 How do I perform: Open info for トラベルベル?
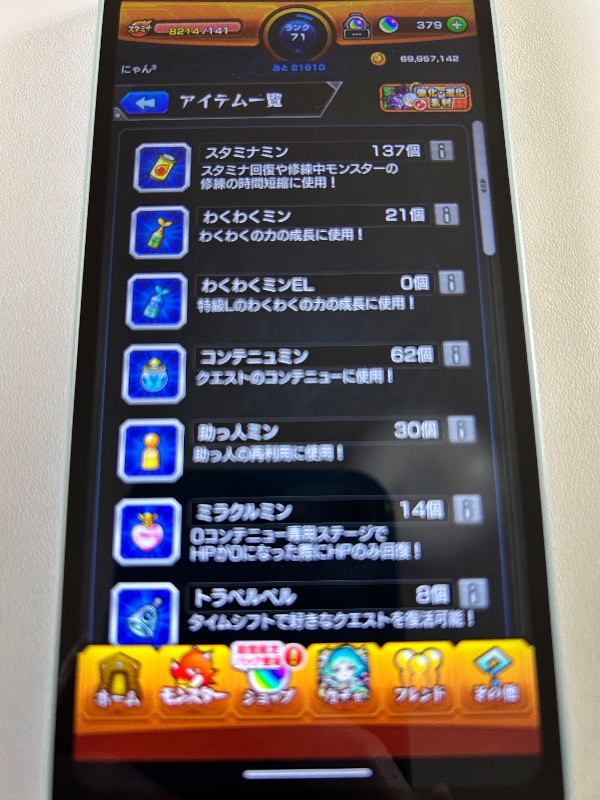coord(472,594)
